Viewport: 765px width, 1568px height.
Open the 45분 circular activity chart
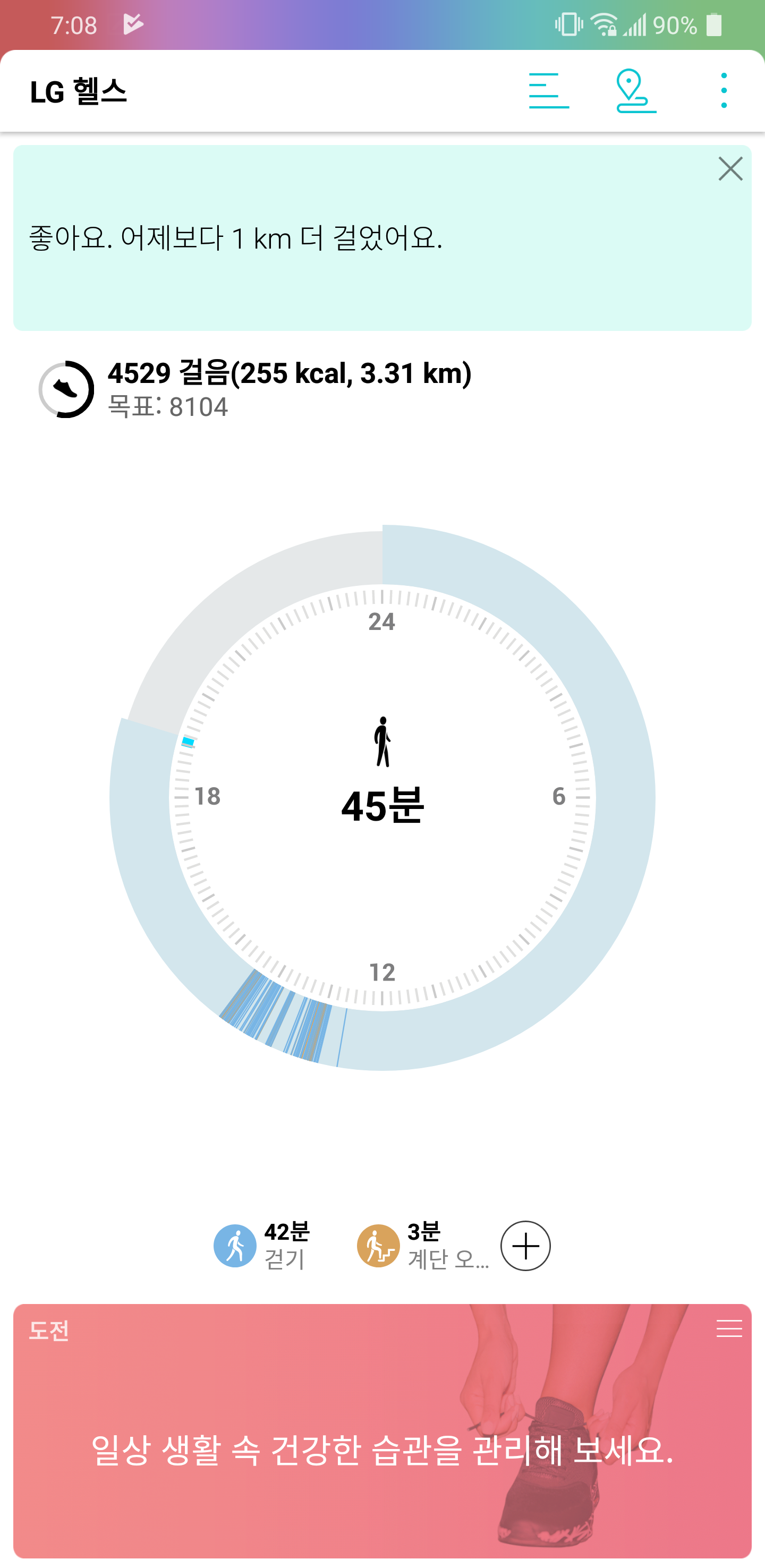[x=382, y=797]
